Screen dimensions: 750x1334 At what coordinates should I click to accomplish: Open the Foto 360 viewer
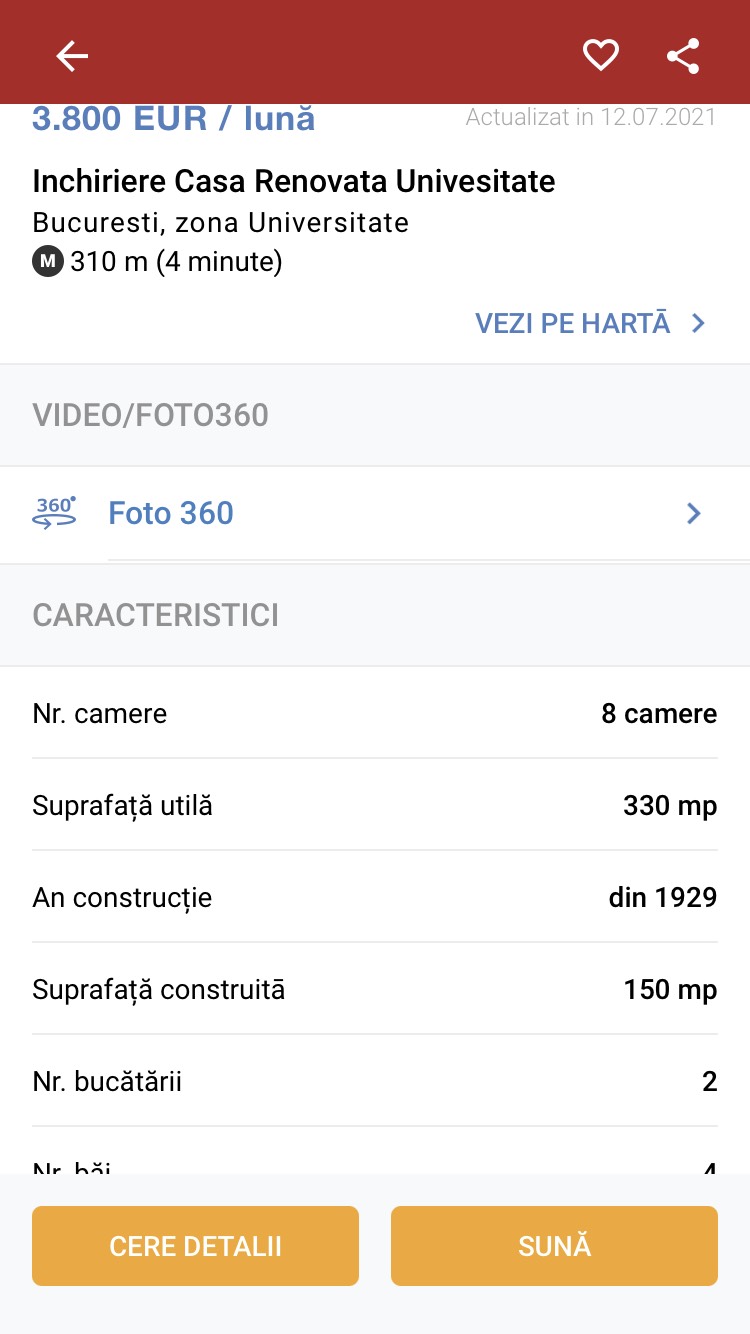point(375,514)
